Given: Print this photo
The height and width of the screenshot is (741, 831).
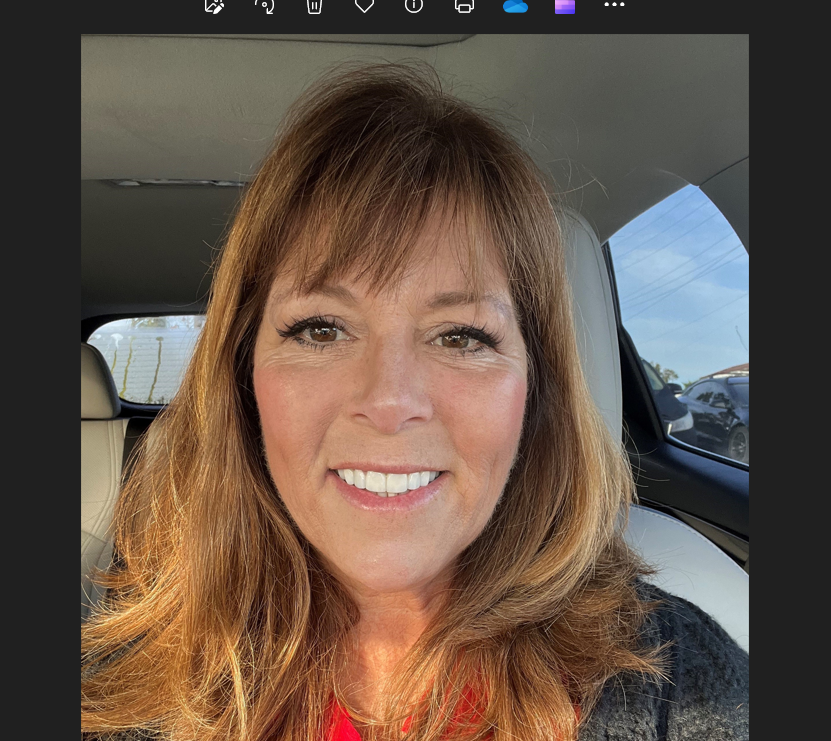Looking at the screenshot, I should [x=464, y=6].
